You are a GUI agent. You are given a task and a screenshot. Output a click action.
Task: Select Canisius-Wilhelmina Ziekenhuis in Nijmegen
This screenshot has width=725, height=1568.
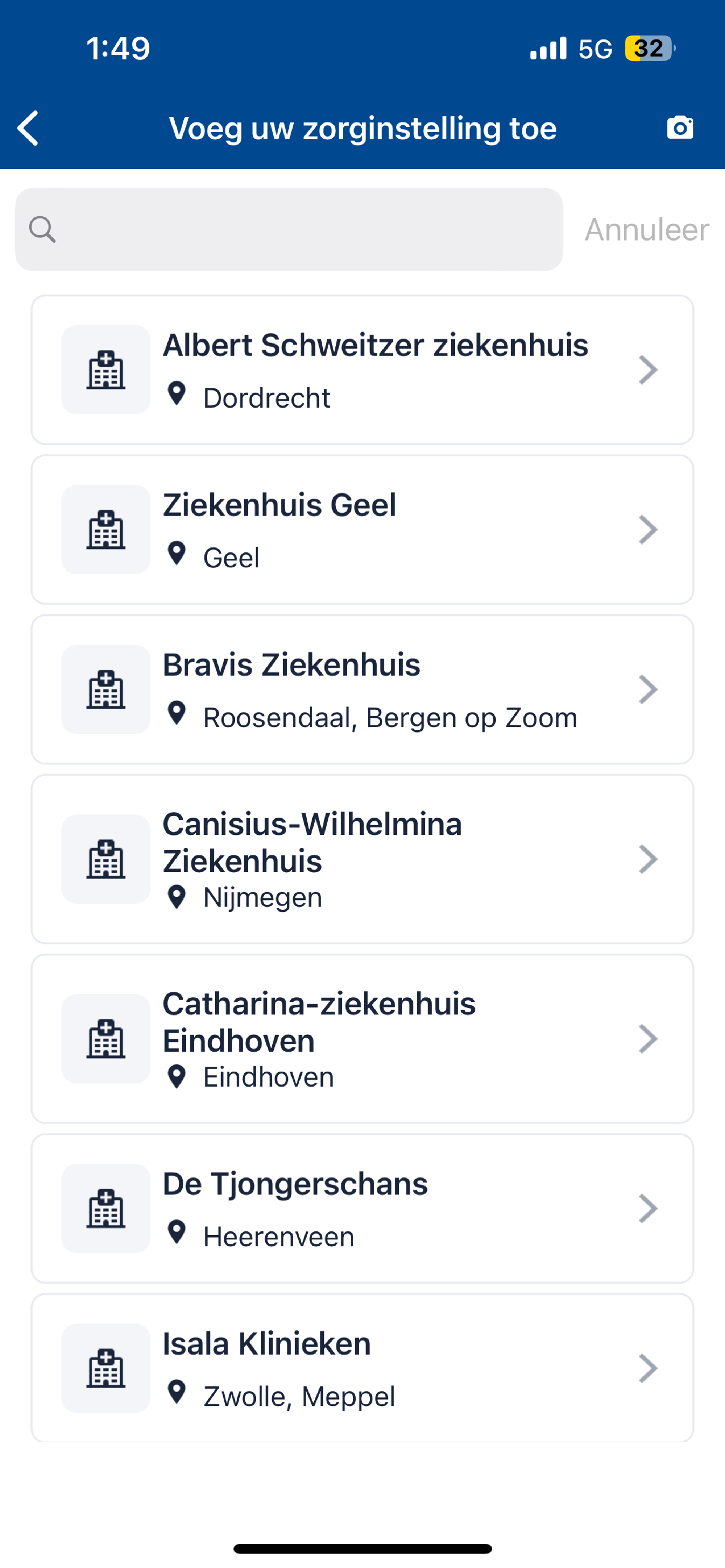coord(362,859)
